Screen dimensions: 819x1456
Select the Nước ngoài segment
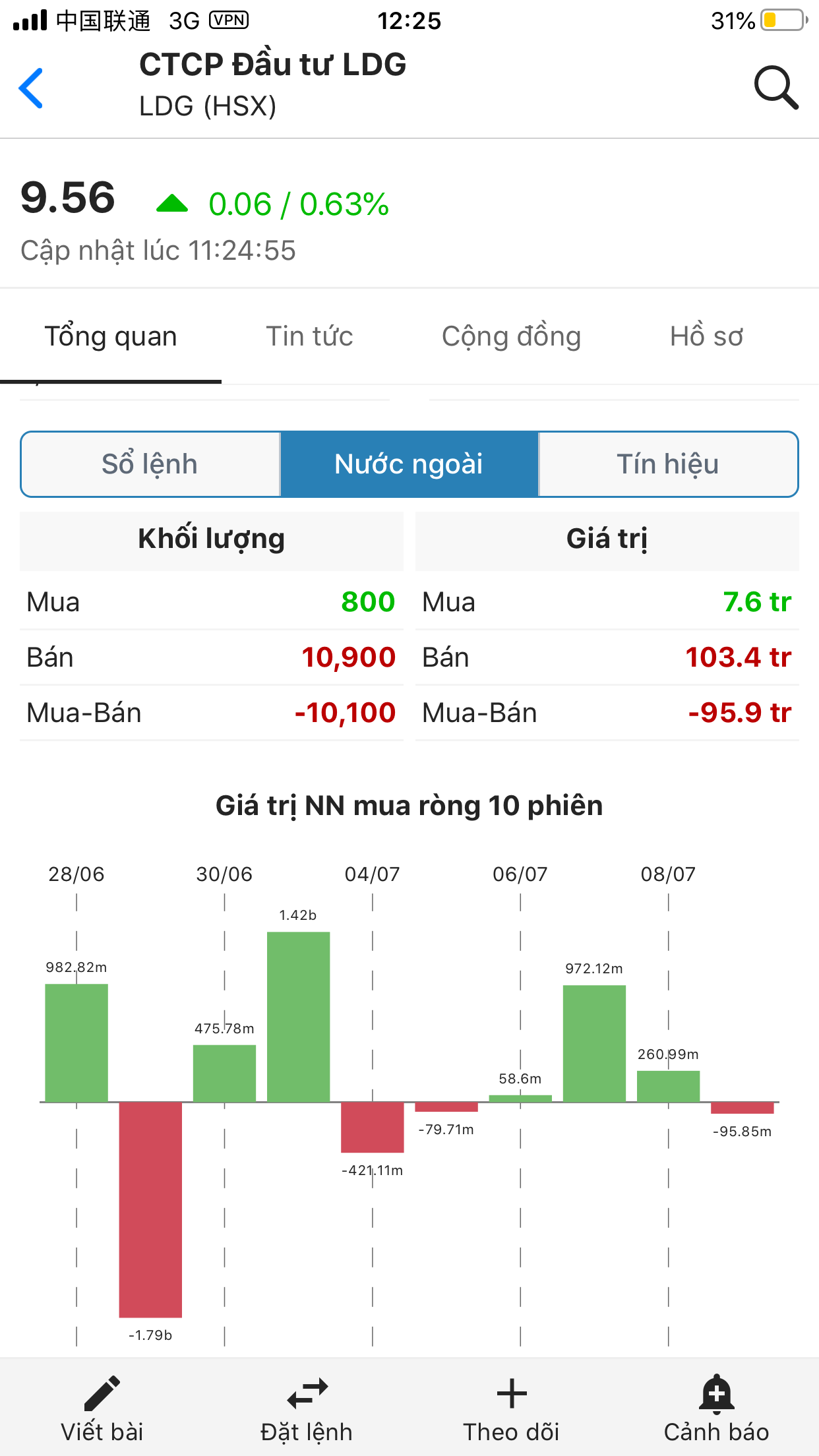point(409,464)
